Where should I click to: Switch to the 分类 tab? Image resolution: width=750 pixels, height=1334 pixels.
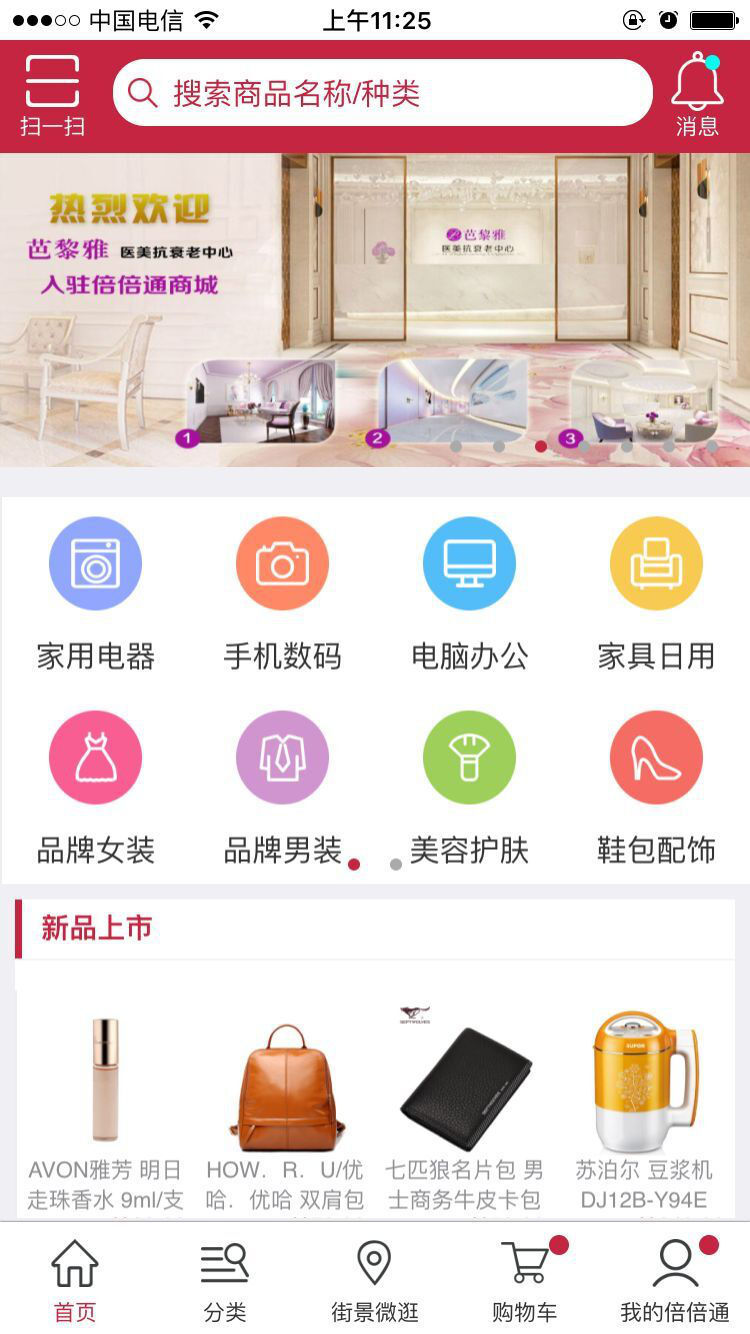coord(224,1280)
